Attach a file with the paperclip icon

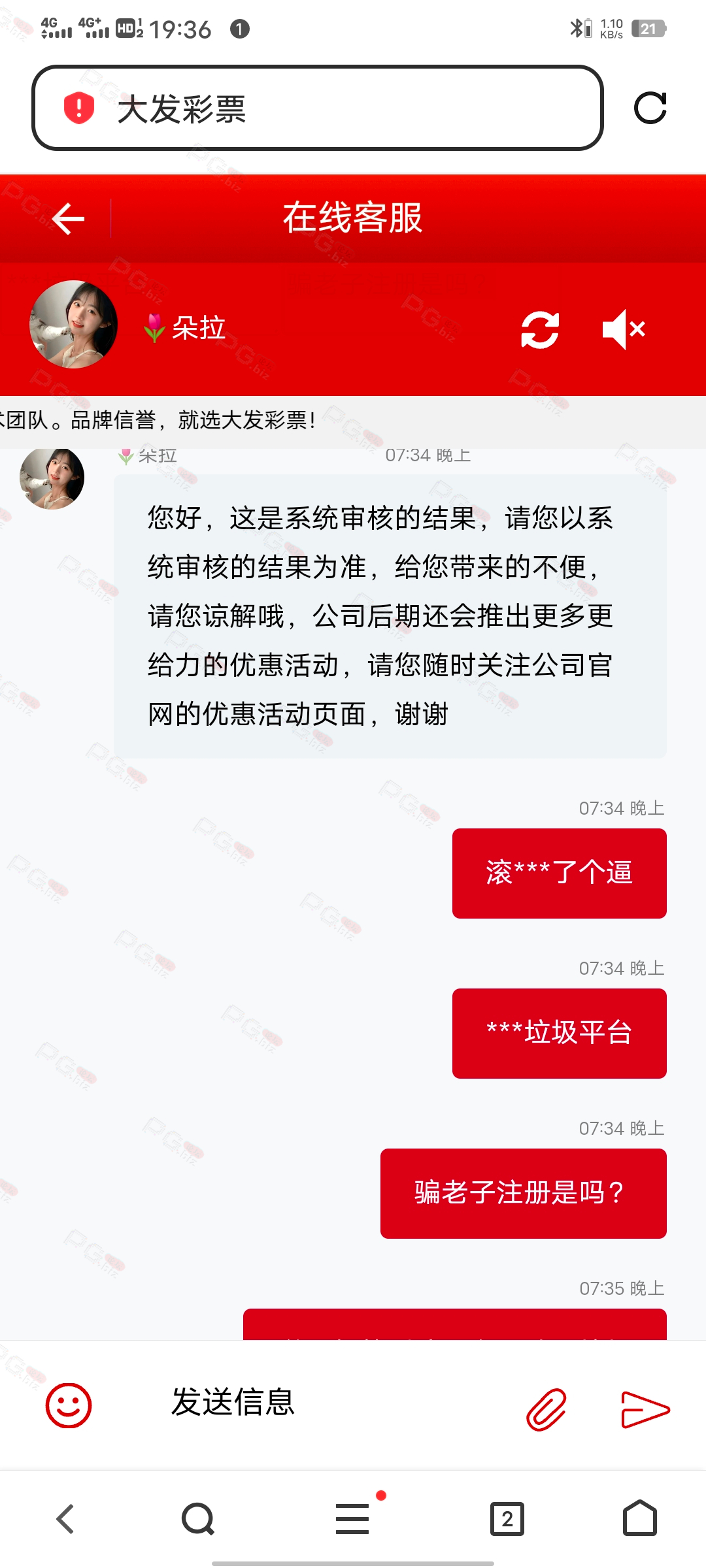pyautogui.click(x=546, y=1409)
